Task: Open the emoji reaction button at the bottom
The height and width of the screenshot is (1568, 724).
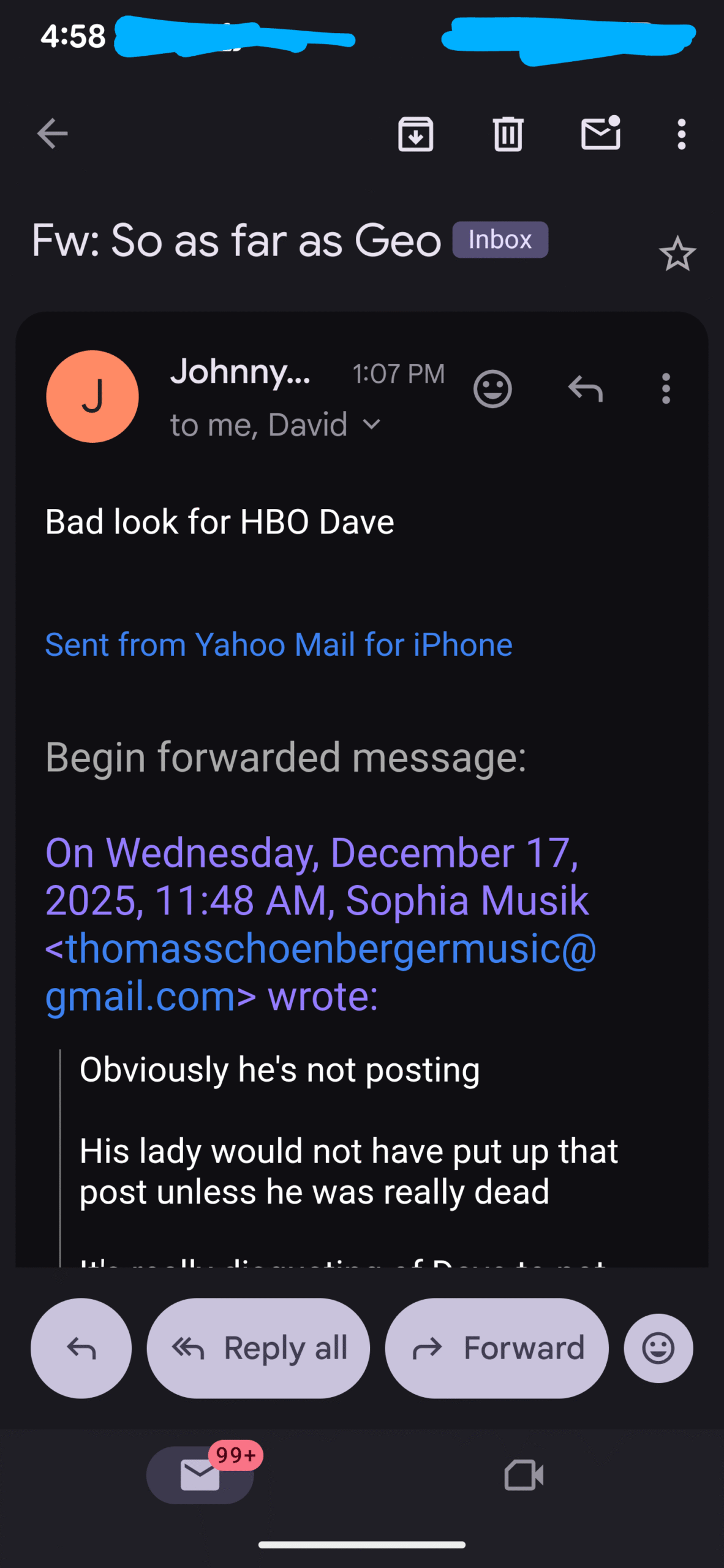Action: click(658, 1348)
